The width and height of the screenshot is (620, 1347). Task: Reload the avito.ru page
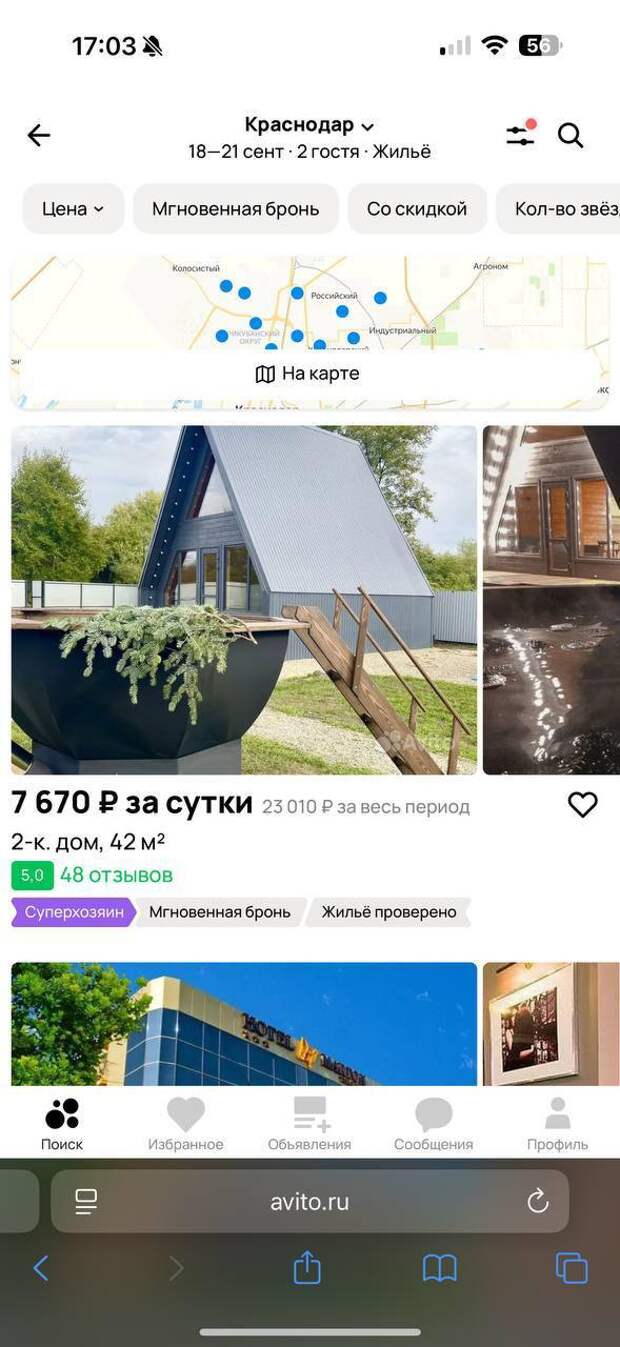(x=538, y=1201)
